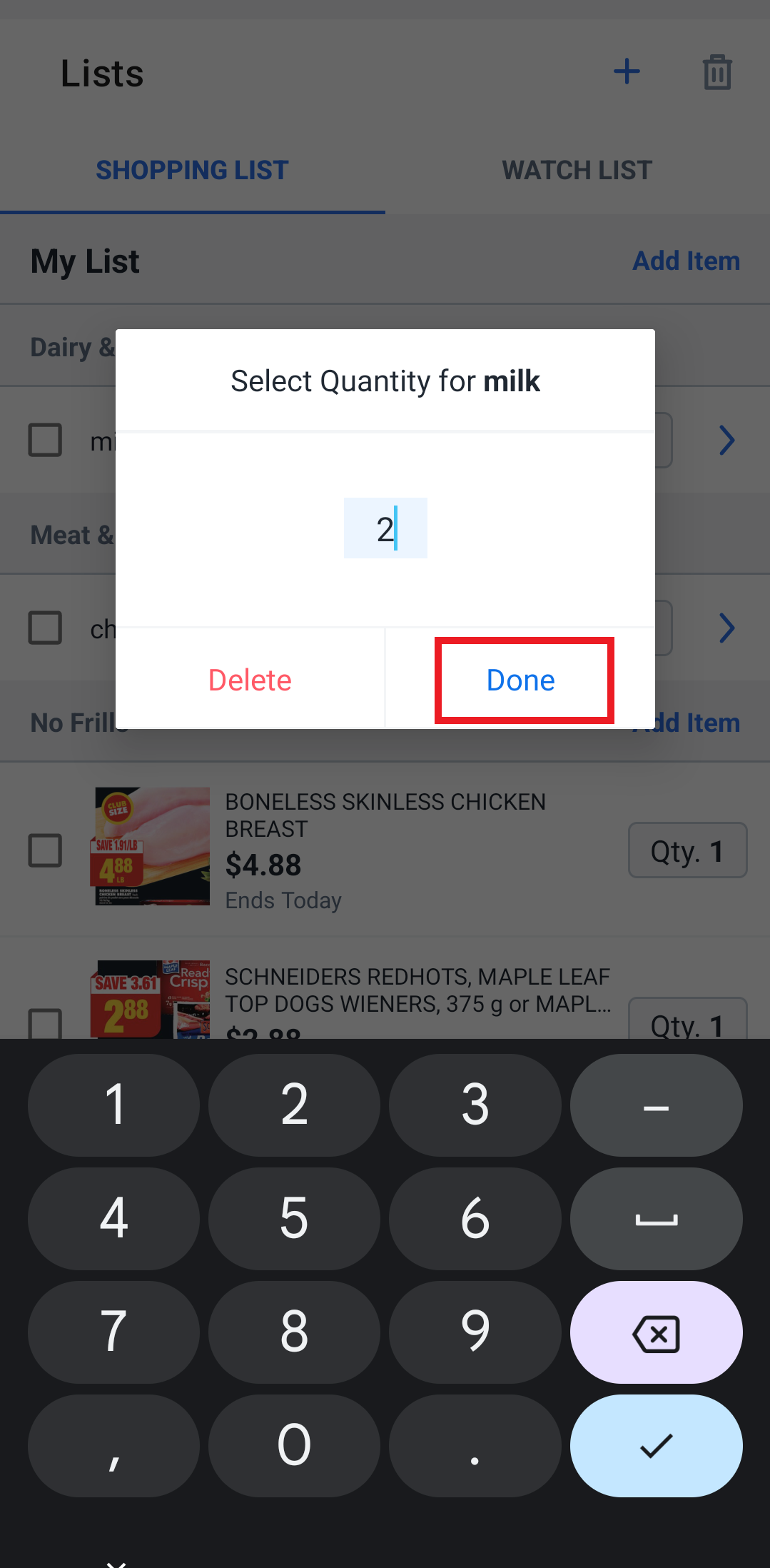Viewport: 770px width, 1568px height.
Task: Delete milk from the list
Action: coord(250,680)
